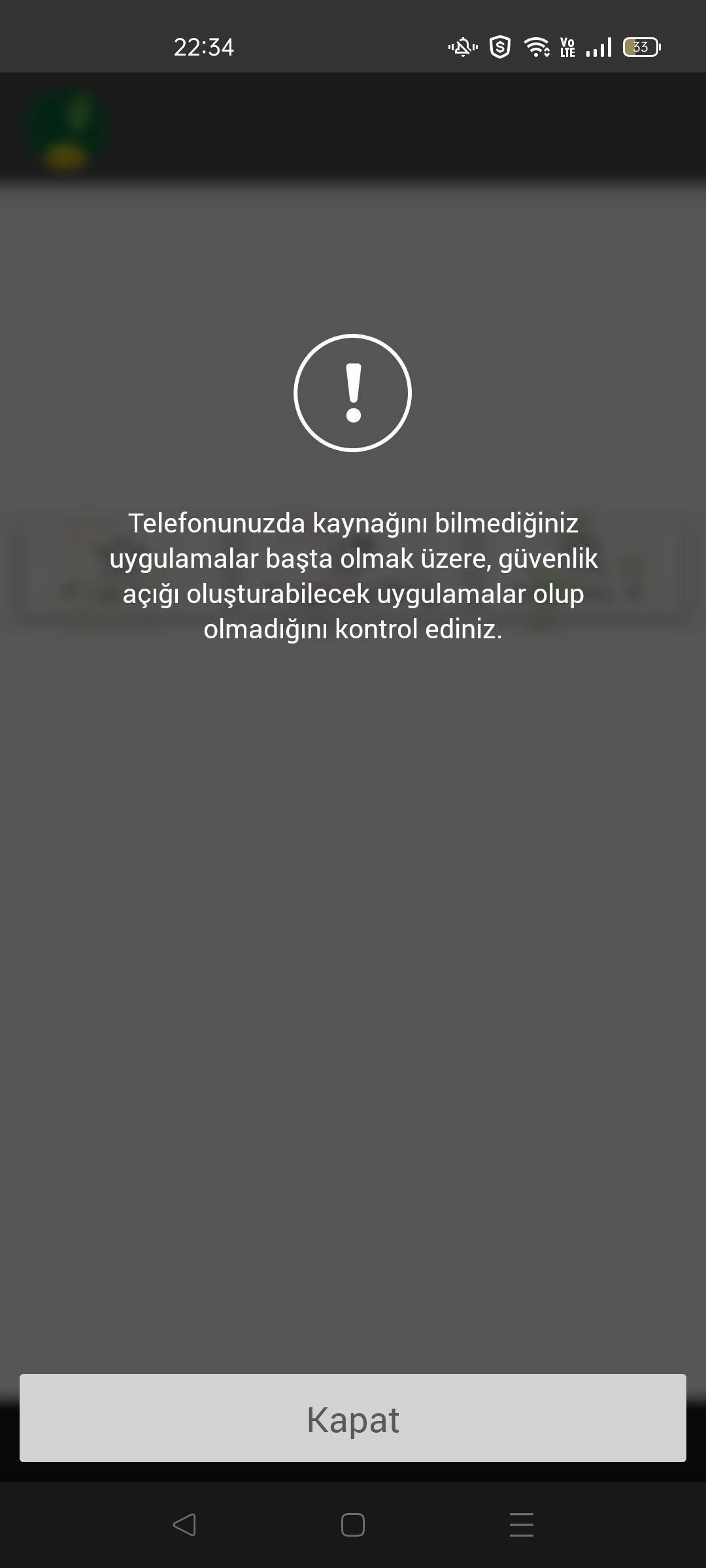The image size is (706, 1568).
Task: Open the recent apps view
Action: 522,1525
